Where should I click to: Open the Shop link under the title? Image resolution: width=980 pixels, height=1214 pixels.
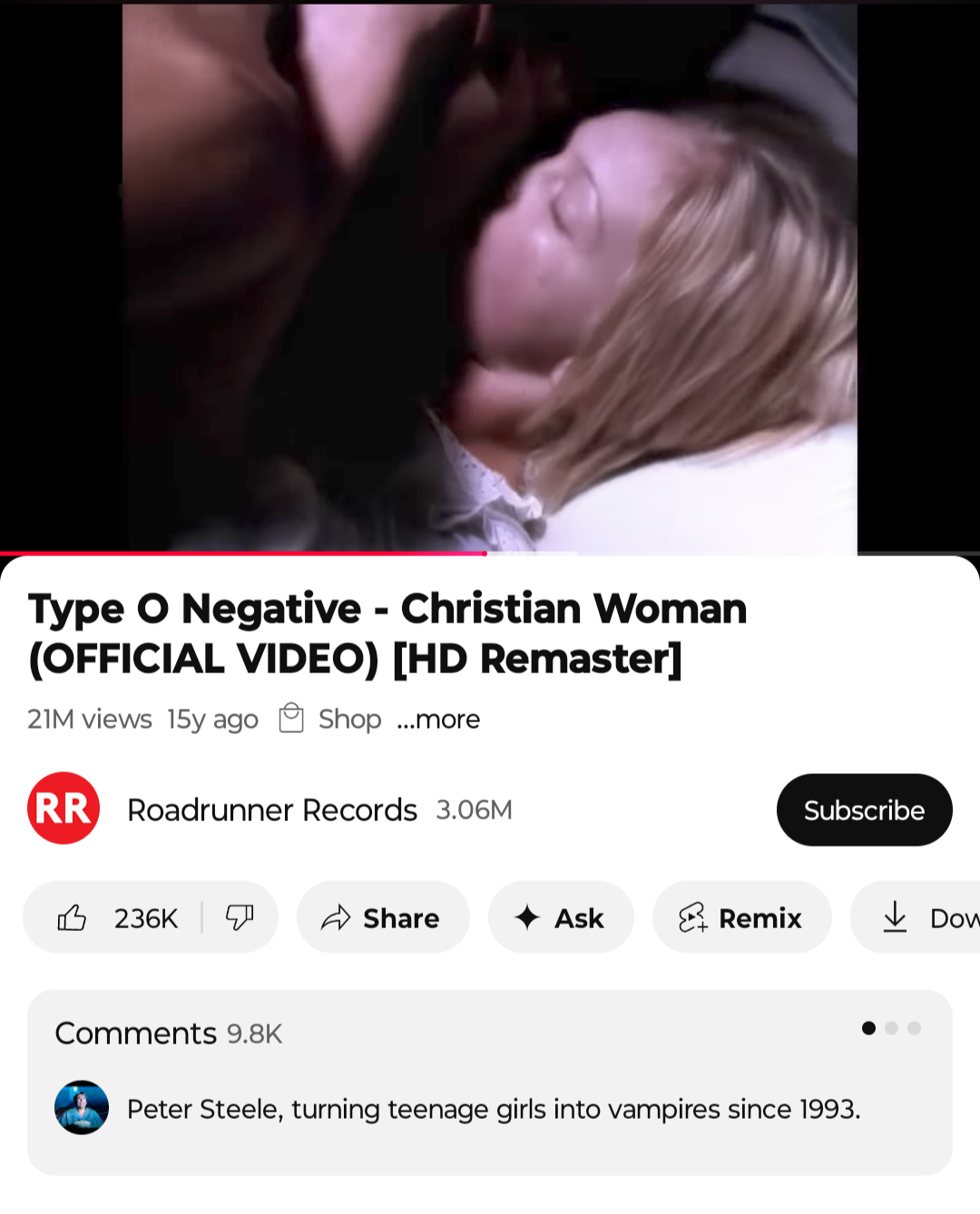pyautogui.click(x=330, y=719)
